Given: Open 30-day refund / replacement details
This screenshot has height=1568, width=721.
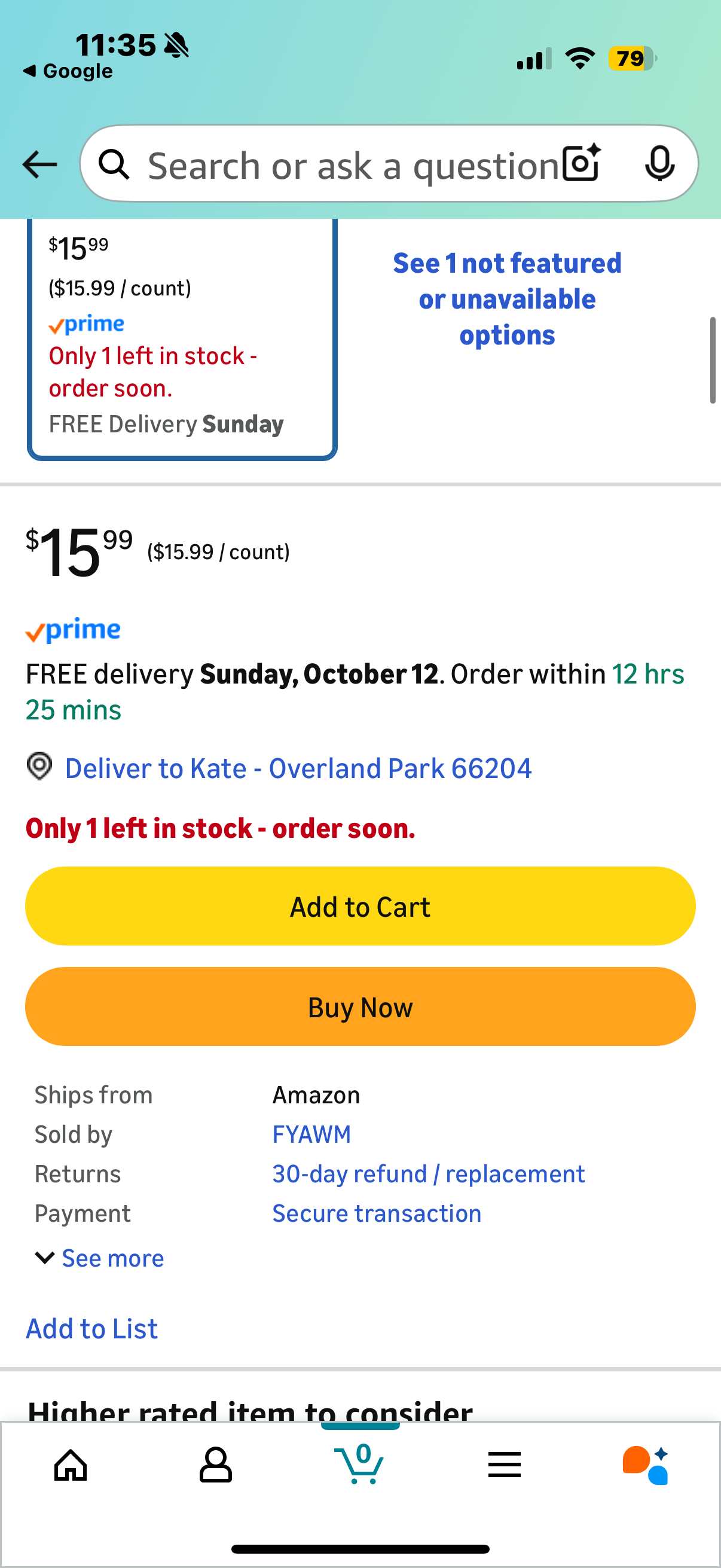Looking at the screenshot, I should coord(428,1174).
